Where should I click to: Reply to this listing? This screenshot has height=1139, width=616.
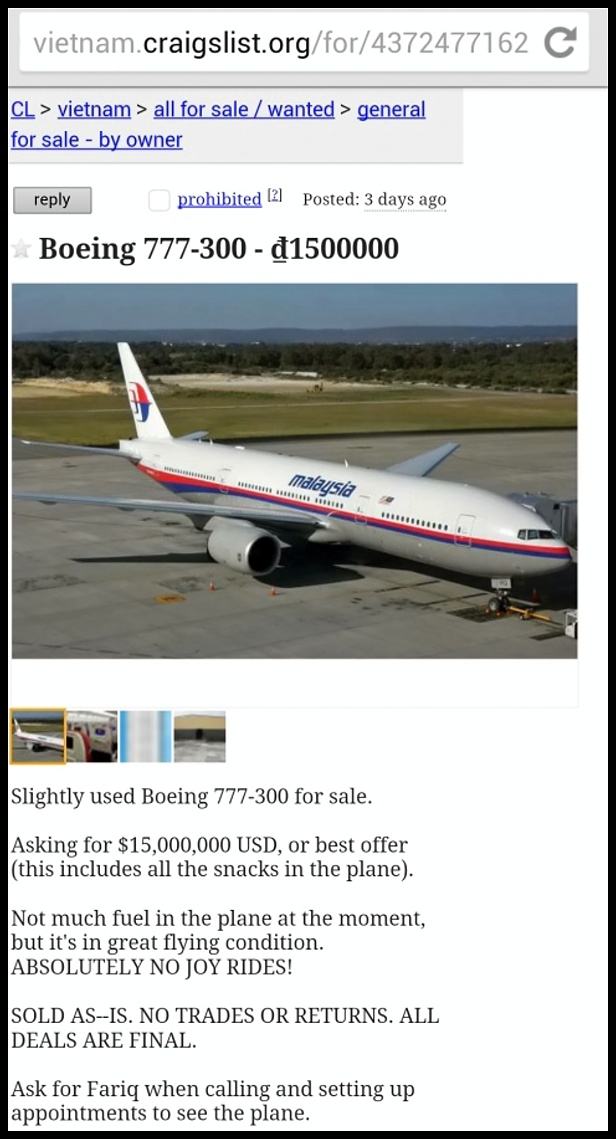(52, 200)
